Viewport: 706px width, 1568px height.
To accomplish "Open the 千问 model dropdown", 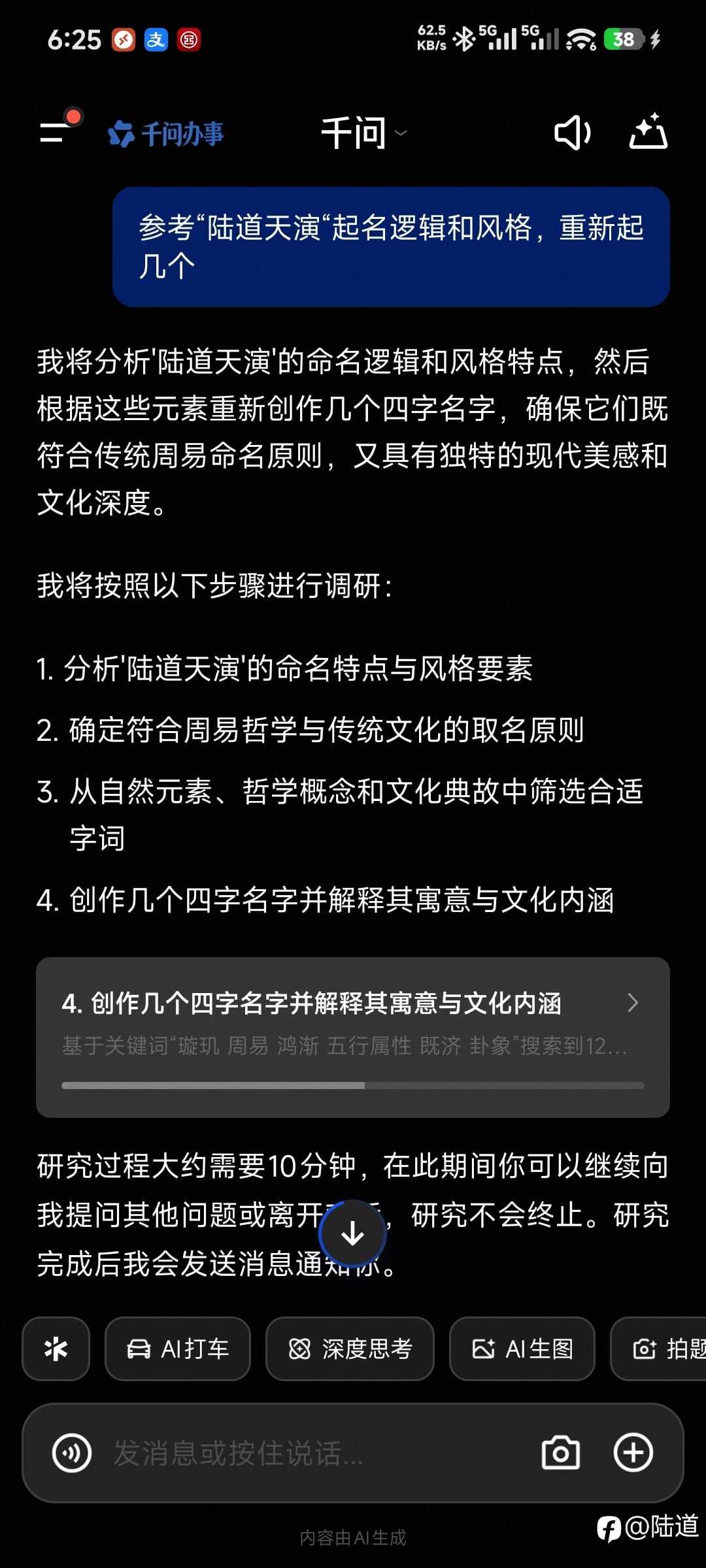I will (400, 134).
